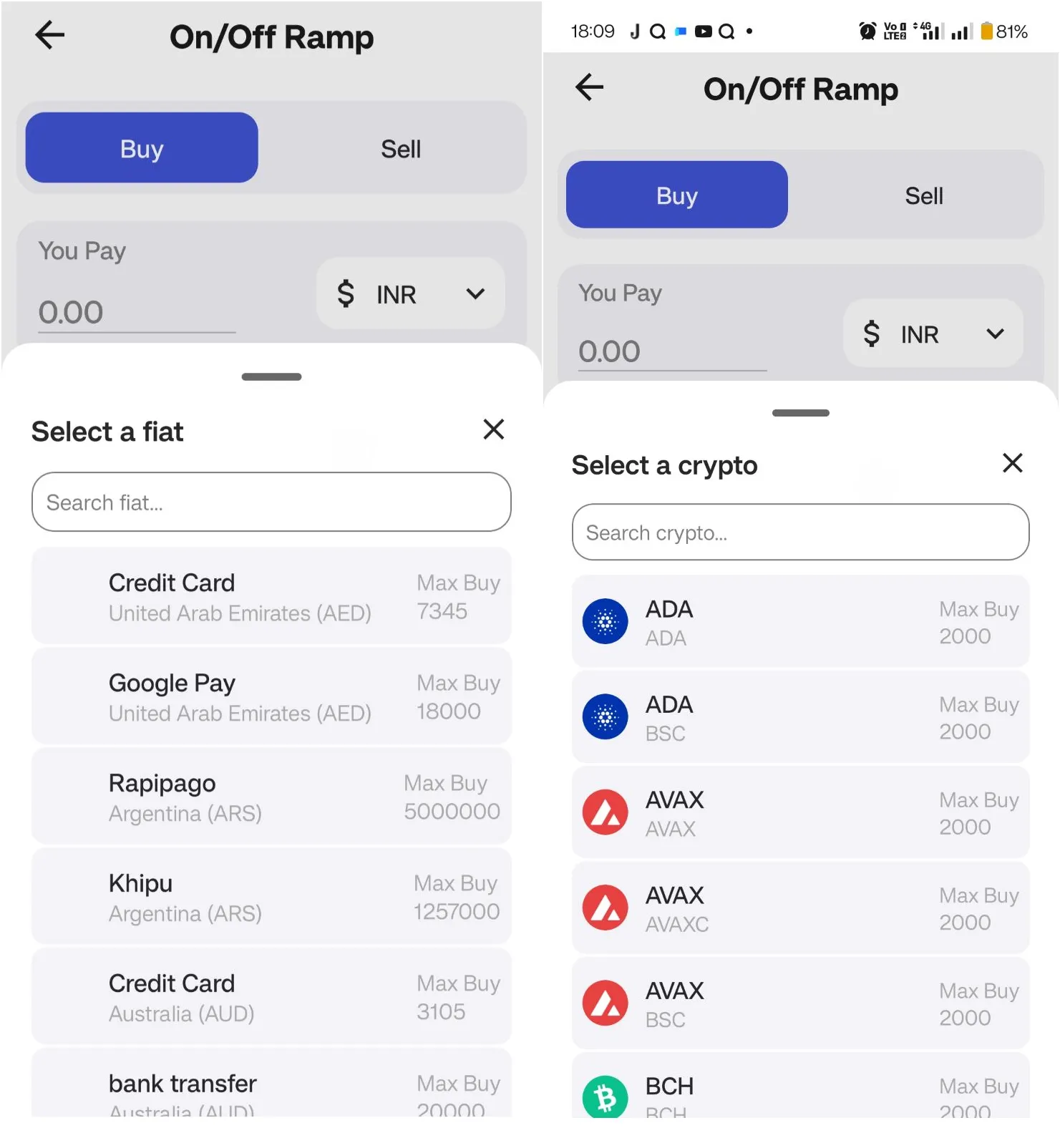
Task: Close the Select a fiat sheet
Action: tap(493, 429)
